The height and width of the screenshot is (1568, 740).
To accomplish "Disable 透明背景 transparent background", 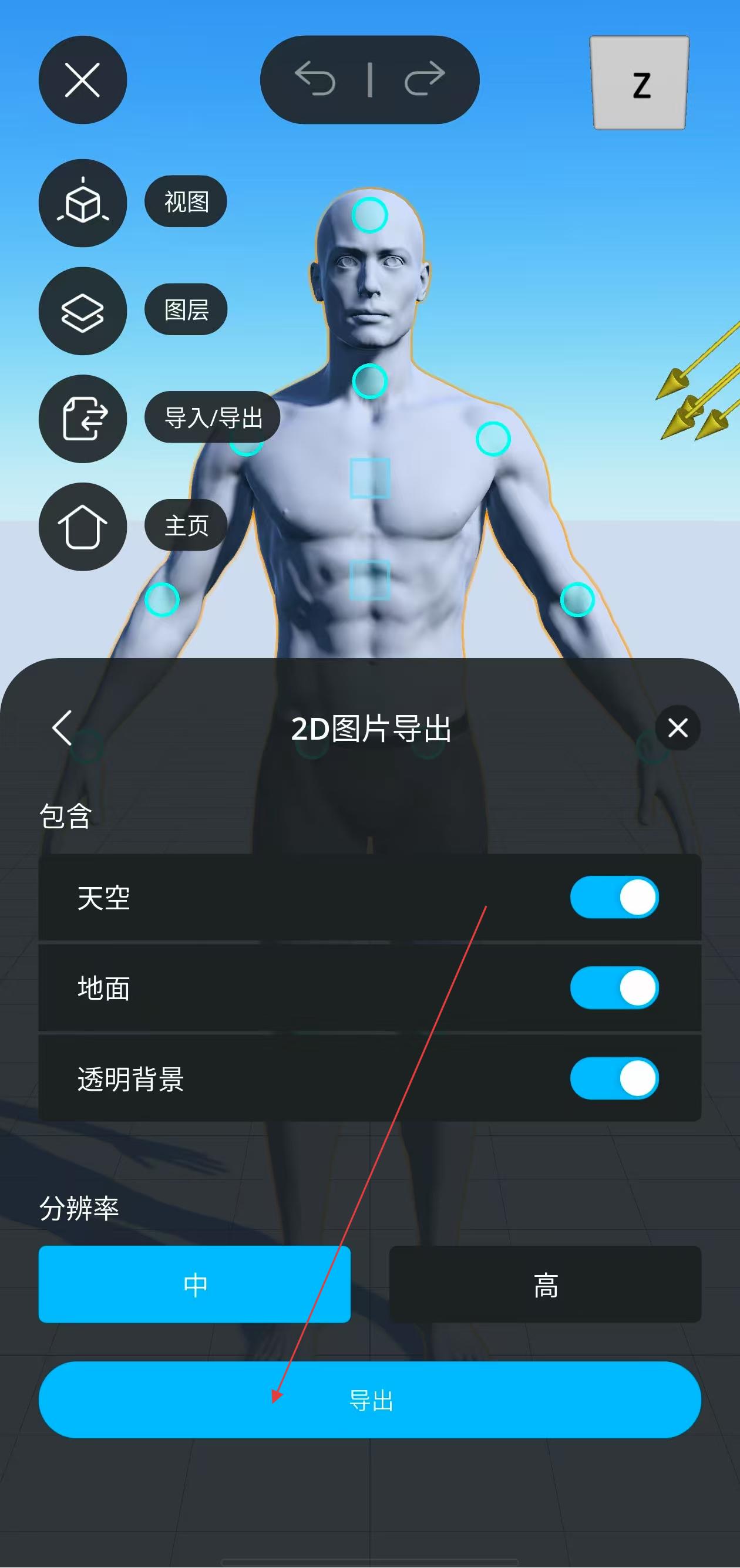I will point(614,1078).
